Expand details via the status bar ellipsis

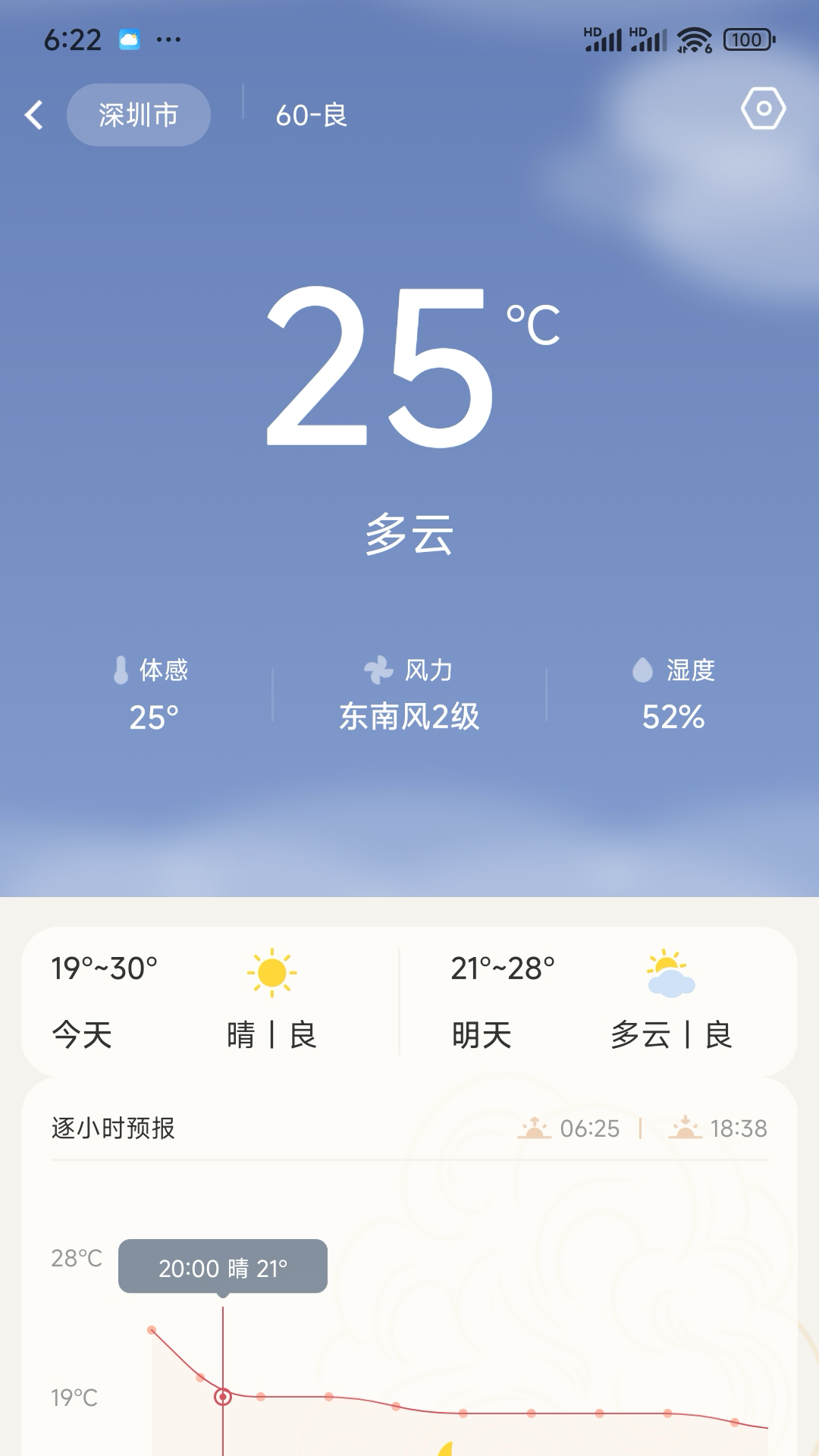168,39
